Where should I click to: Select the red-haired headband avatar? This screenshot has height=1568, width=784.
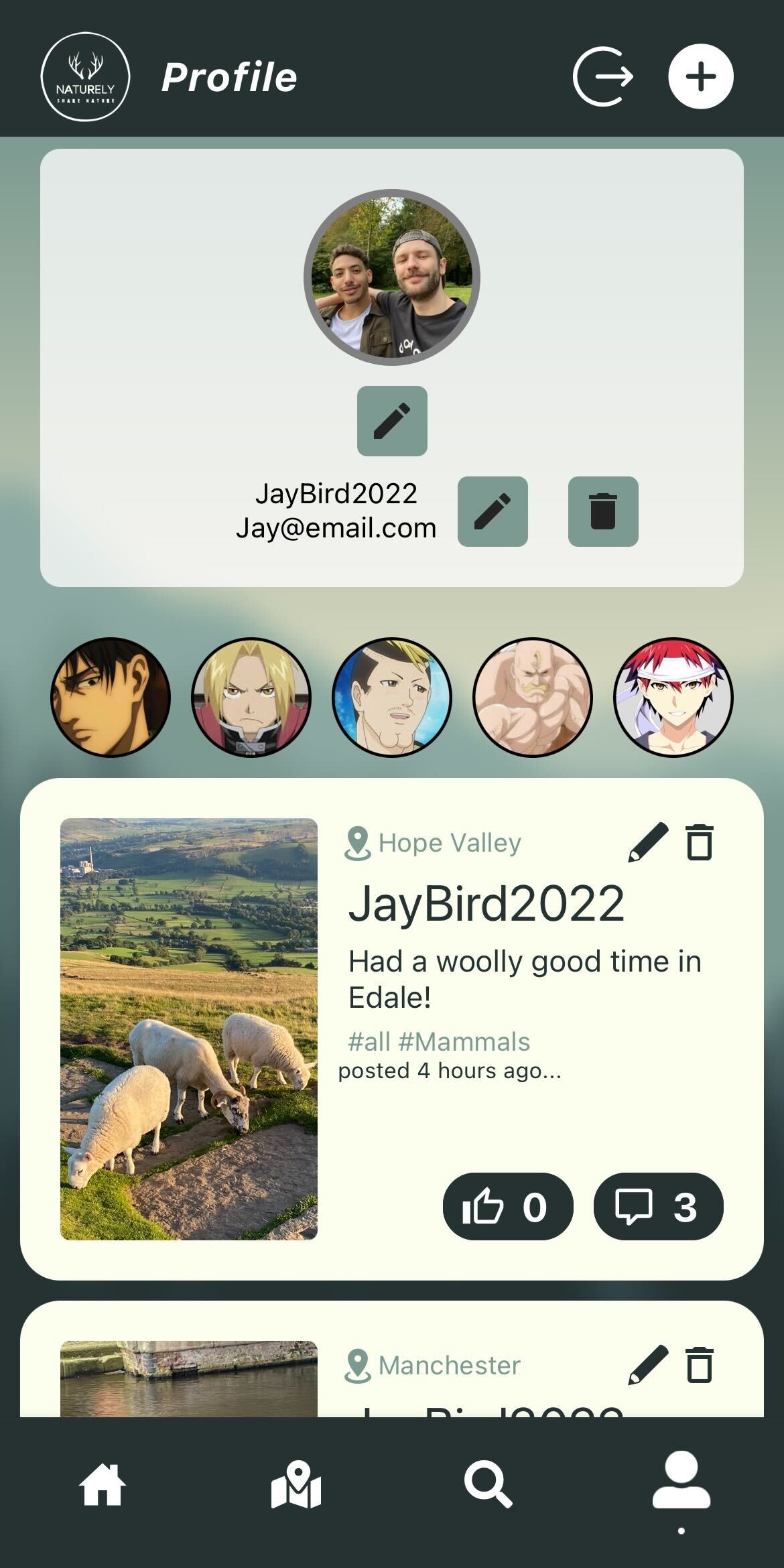(673, 697)
